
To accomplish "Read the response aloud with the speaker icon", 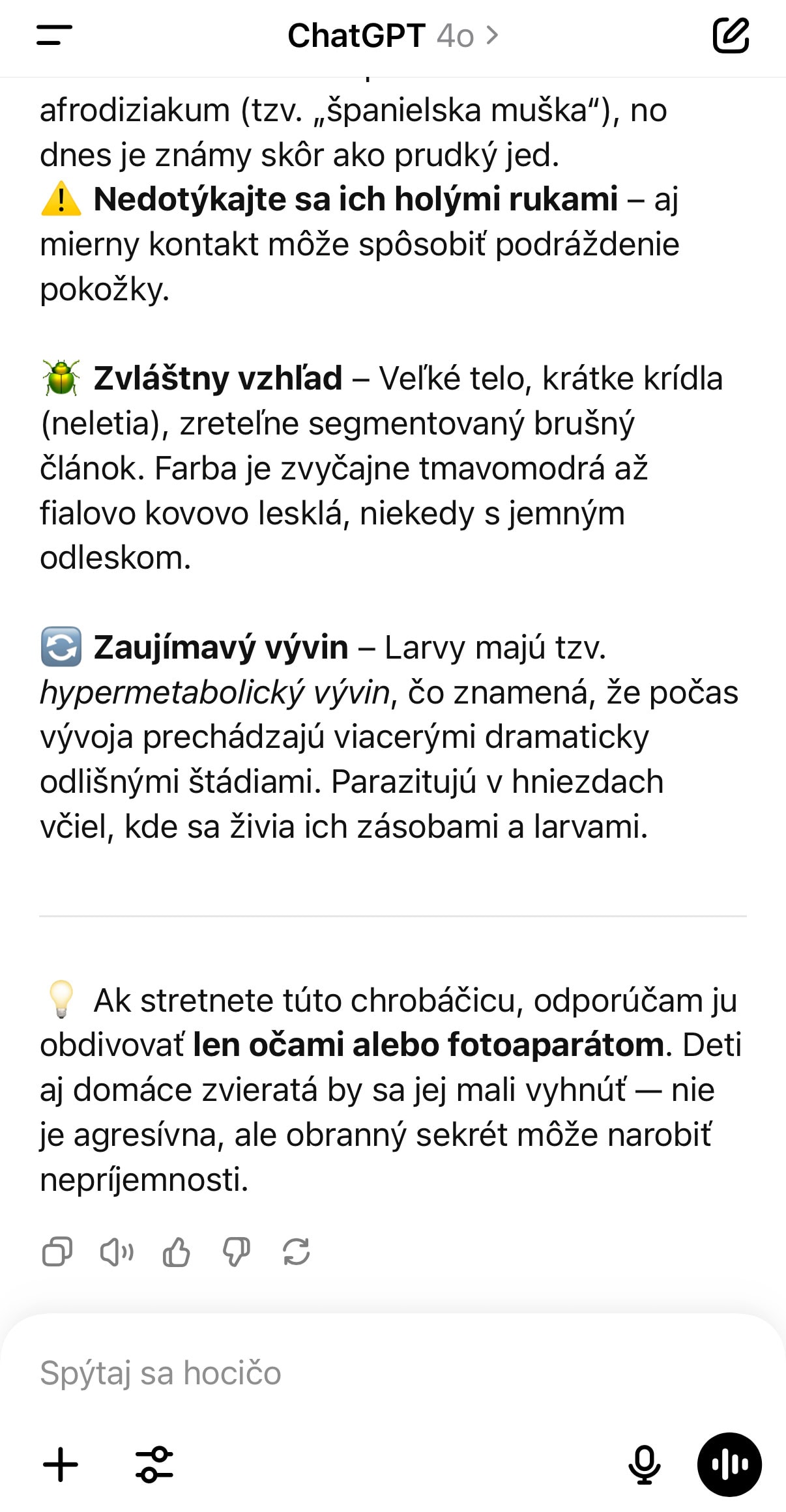I will 117,1251.
